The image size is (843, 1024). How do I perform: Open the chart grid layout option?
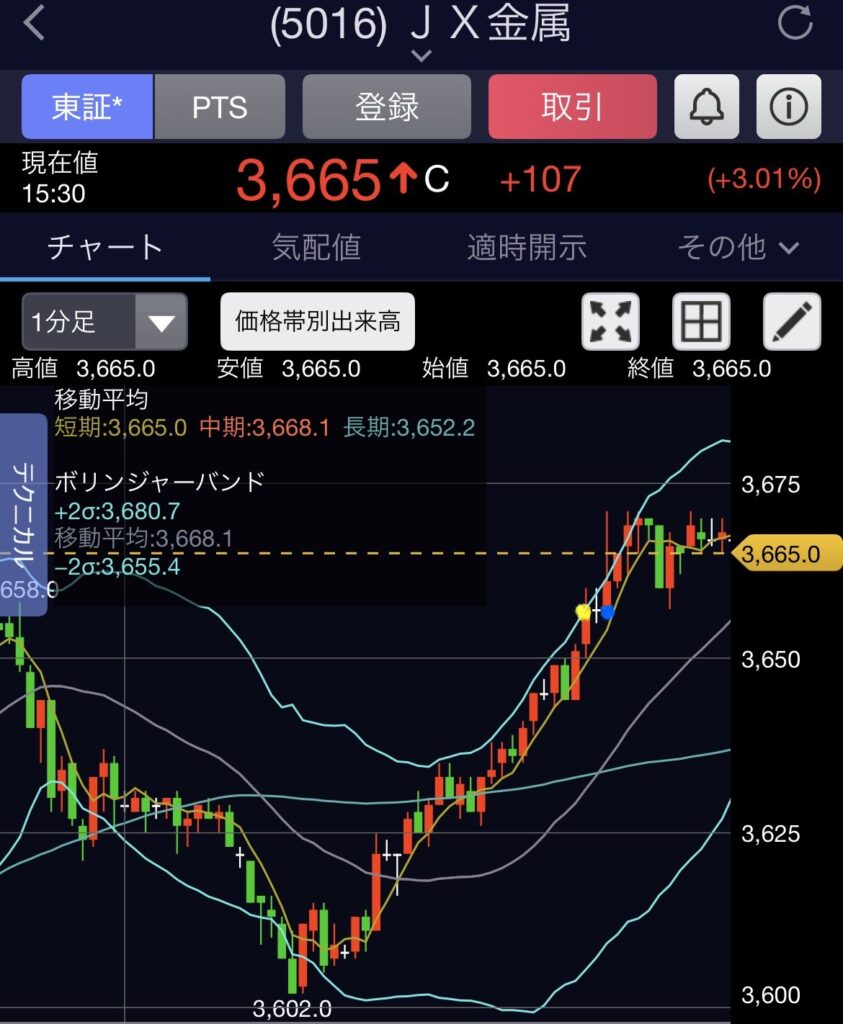tap(701, 321)
